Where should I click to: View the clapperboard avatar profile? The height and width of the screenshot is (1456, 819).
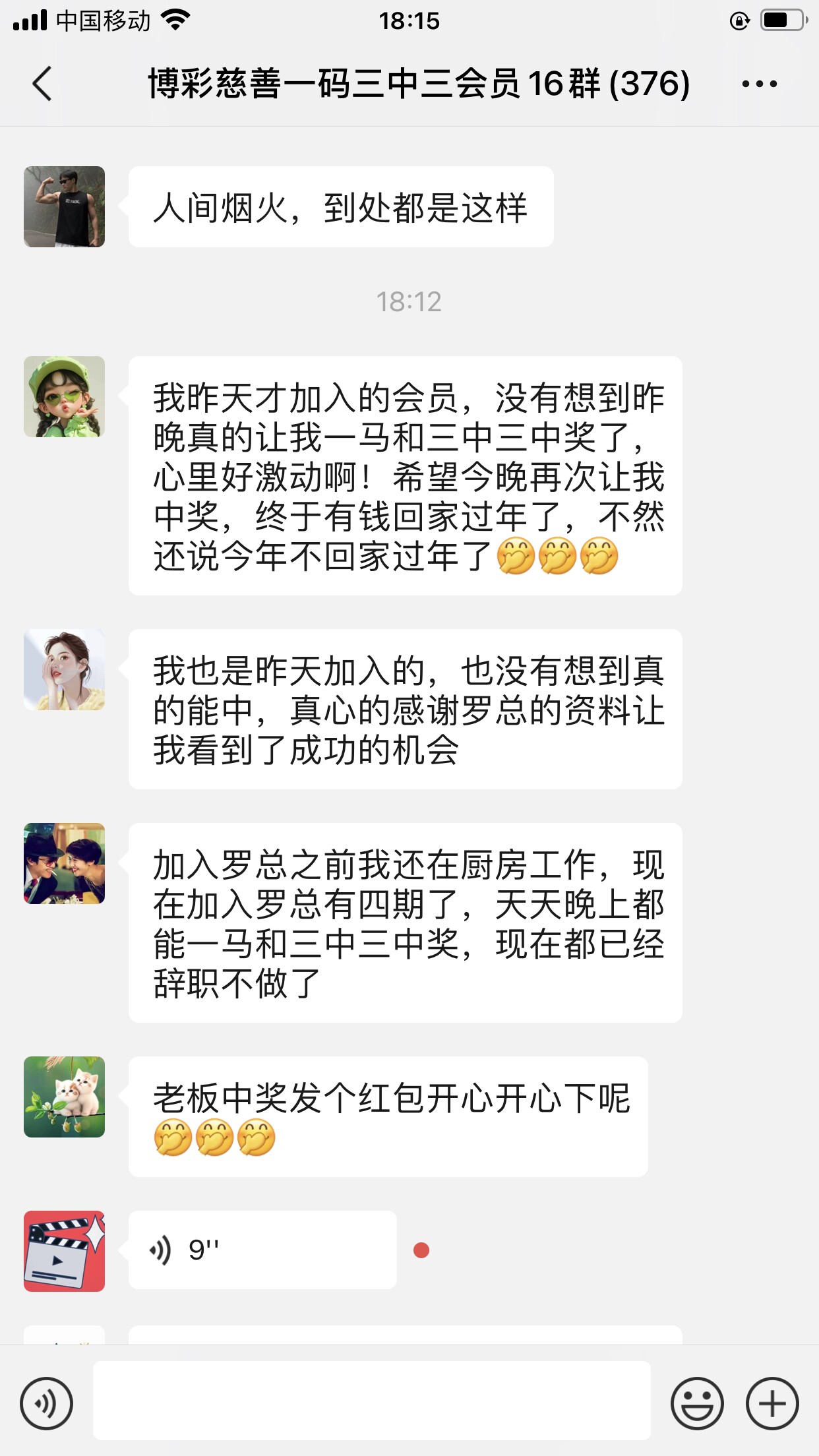pyautogui.click(x=64, y=1251)
